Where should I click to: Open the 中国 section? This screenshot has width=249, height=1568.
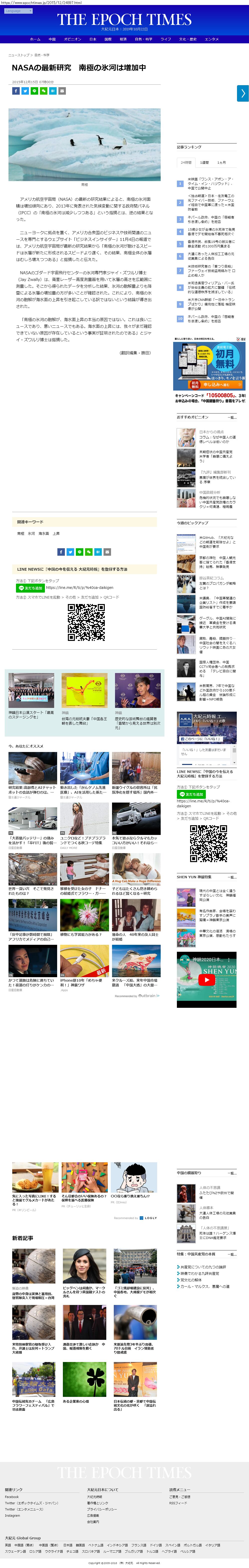[x=52, y=39]
